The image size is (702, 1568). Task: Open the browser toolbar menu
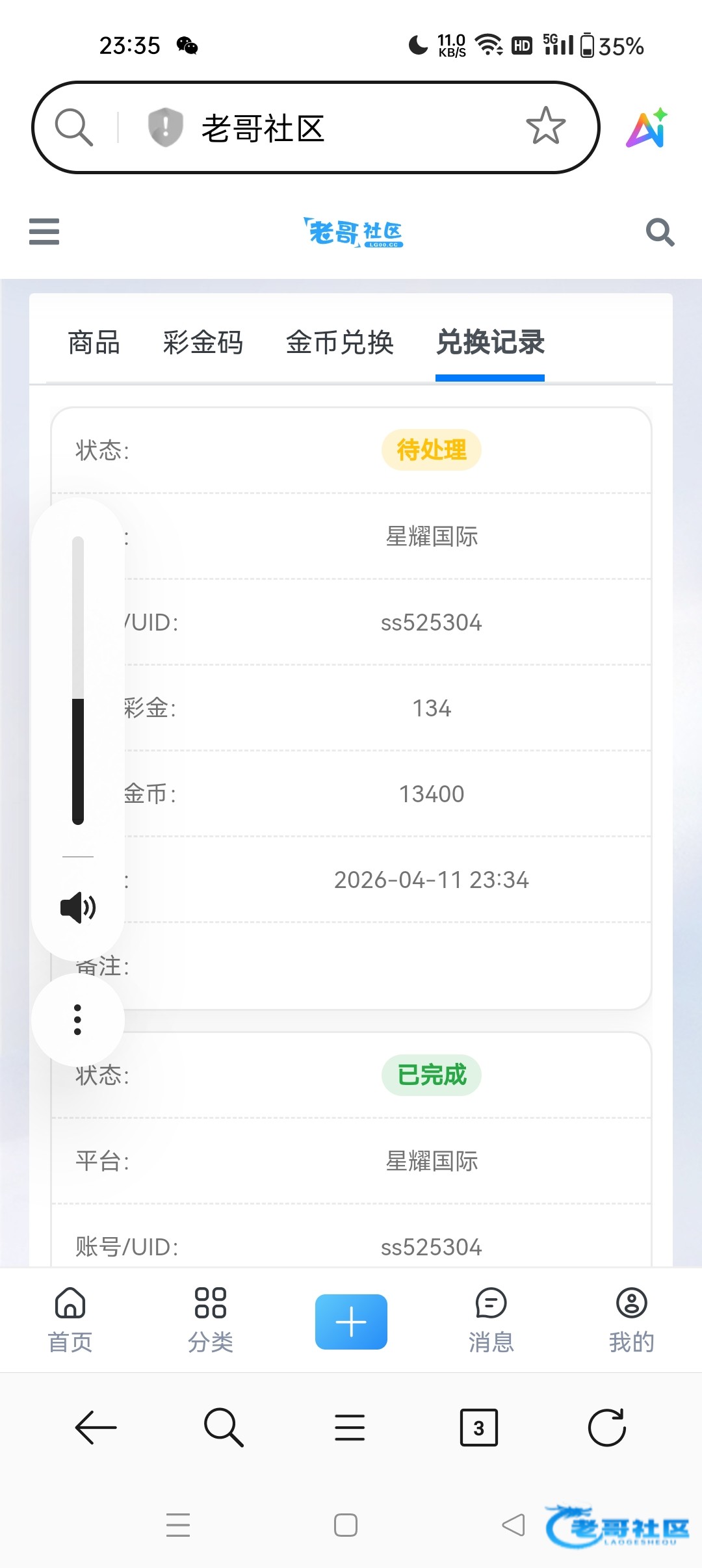pyautogui.click(x=350, y=1428)
